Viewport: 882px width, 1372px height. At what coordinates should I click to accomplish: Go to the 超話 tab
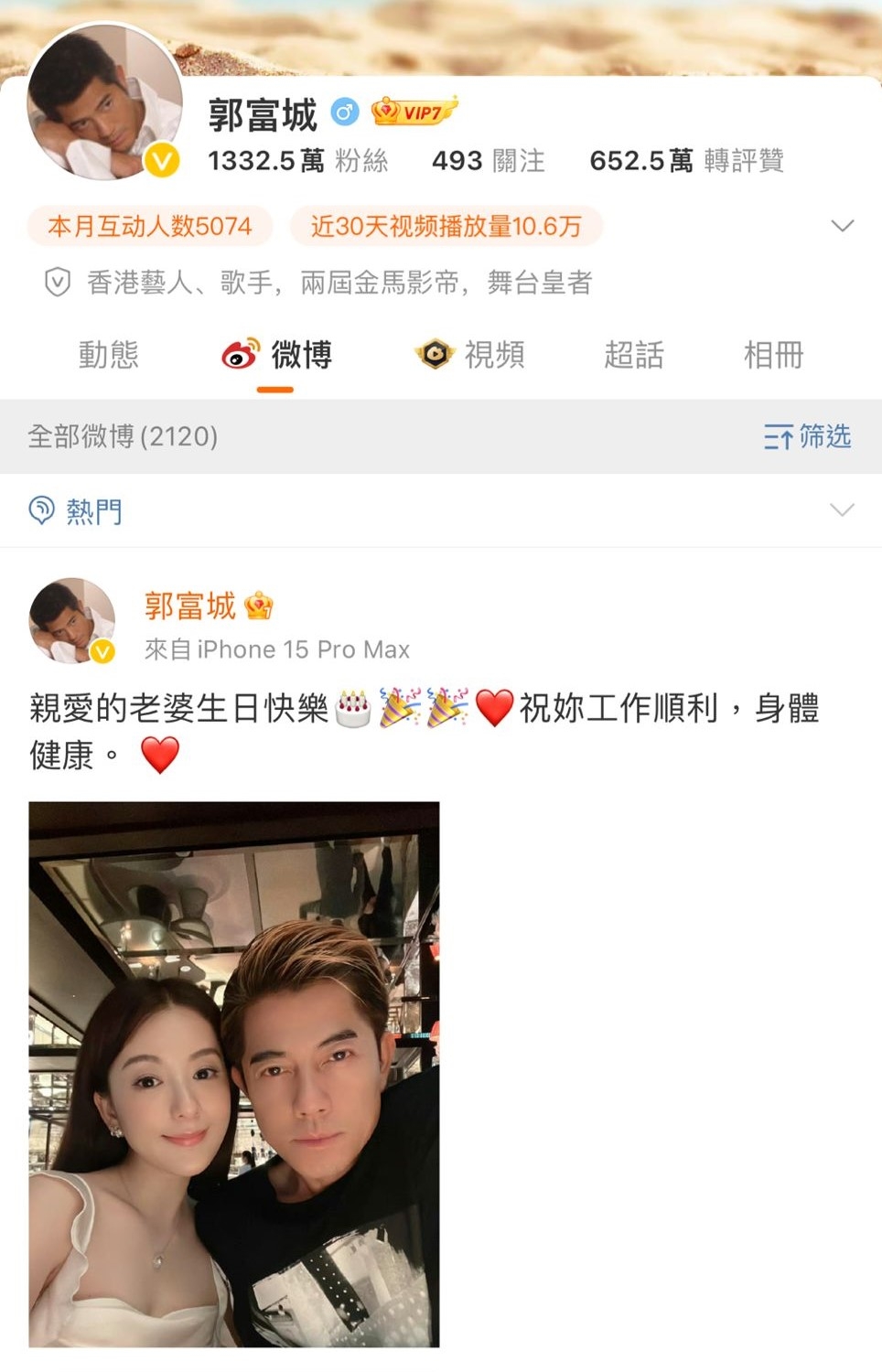[633, 355]
